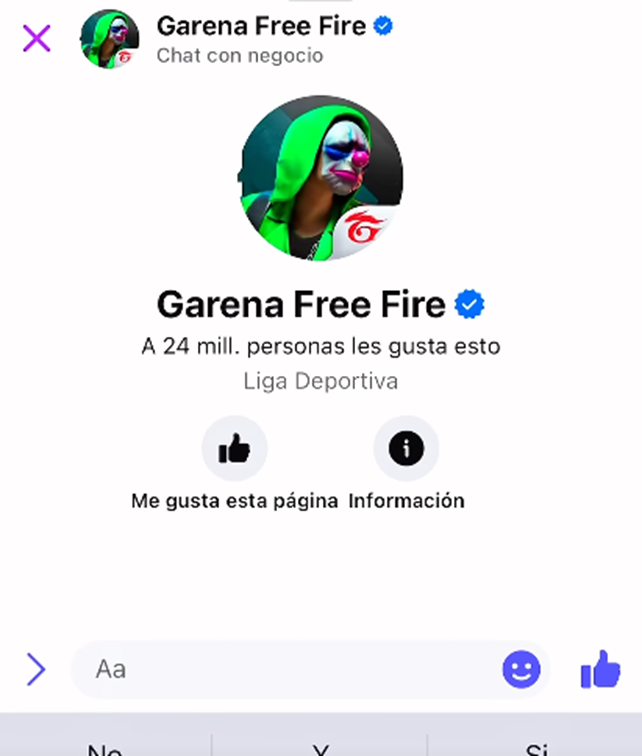Open the Información button

point(406,449)
